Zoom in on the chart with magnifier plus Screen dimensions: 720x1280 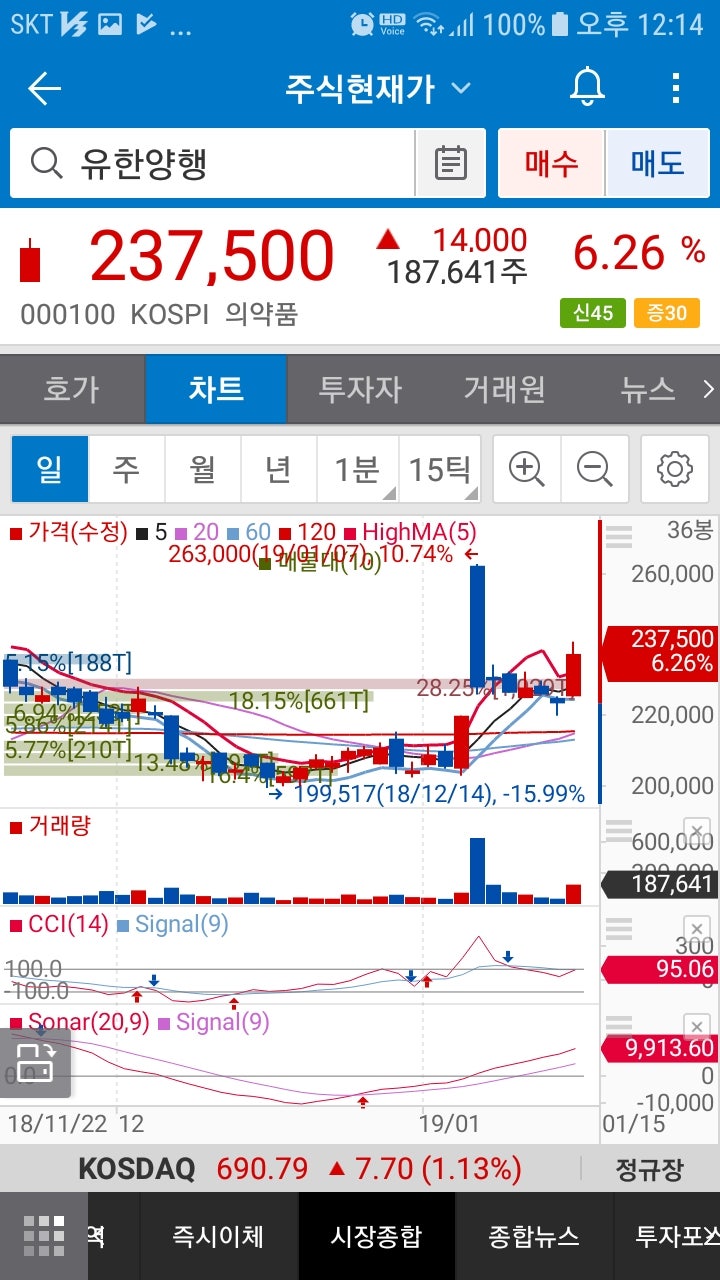click(527, 468)
